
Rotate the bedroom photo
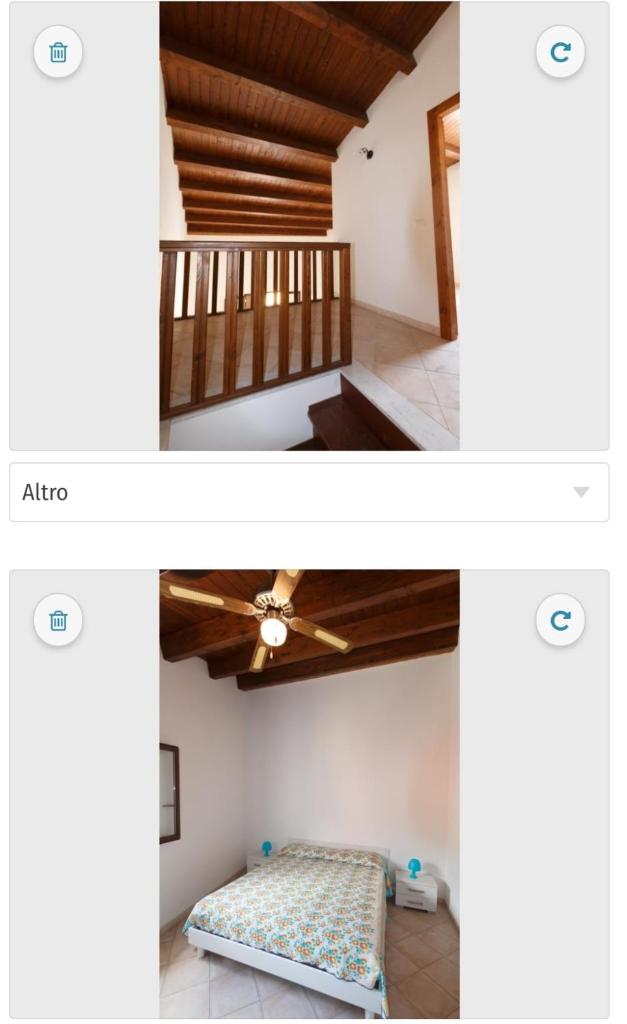pyautogui.click(x=560, y=620)
